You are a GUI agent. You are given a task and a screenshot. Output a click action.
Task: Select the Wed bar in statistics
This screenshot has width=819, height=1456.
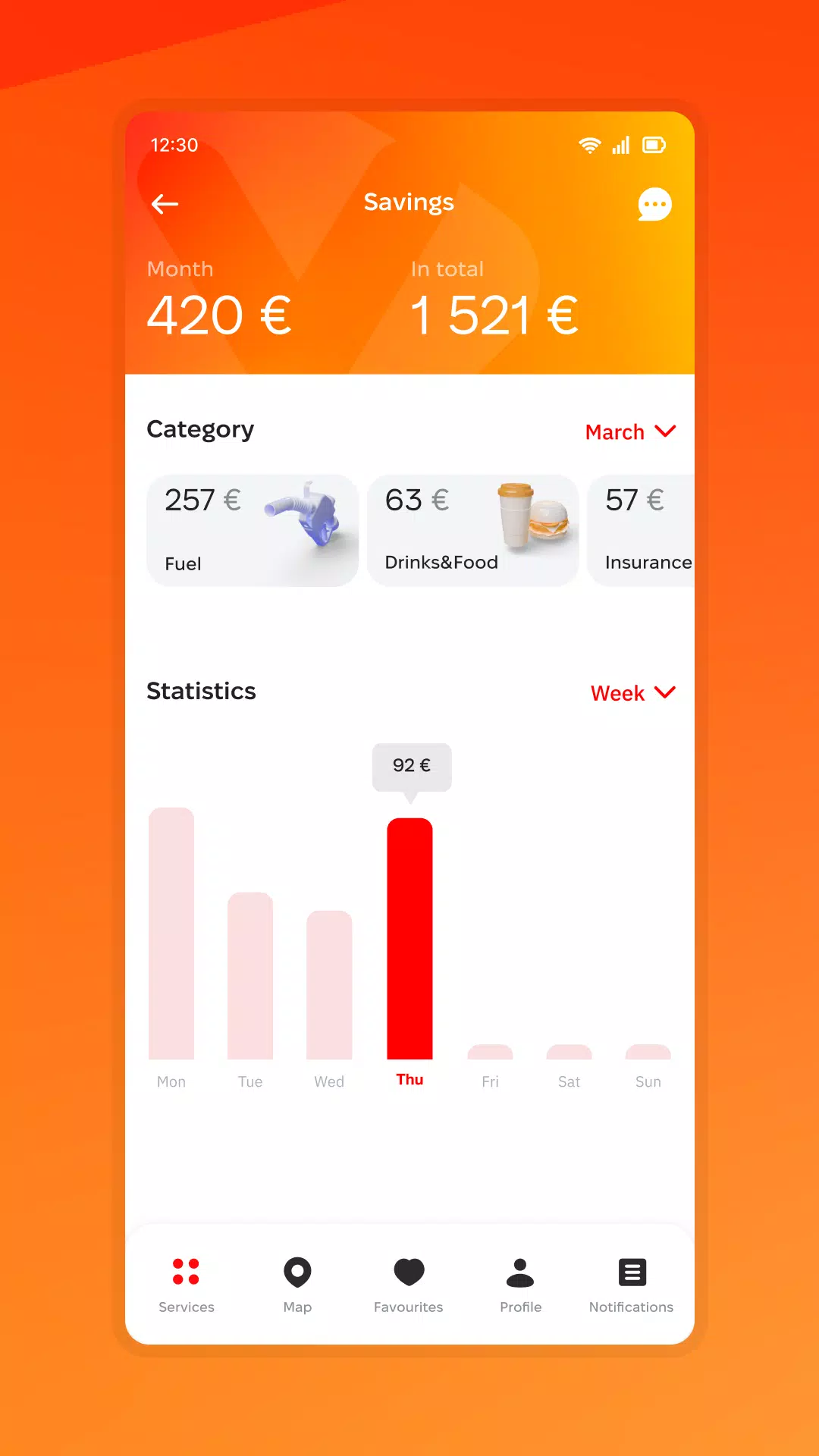pos(329,984)
